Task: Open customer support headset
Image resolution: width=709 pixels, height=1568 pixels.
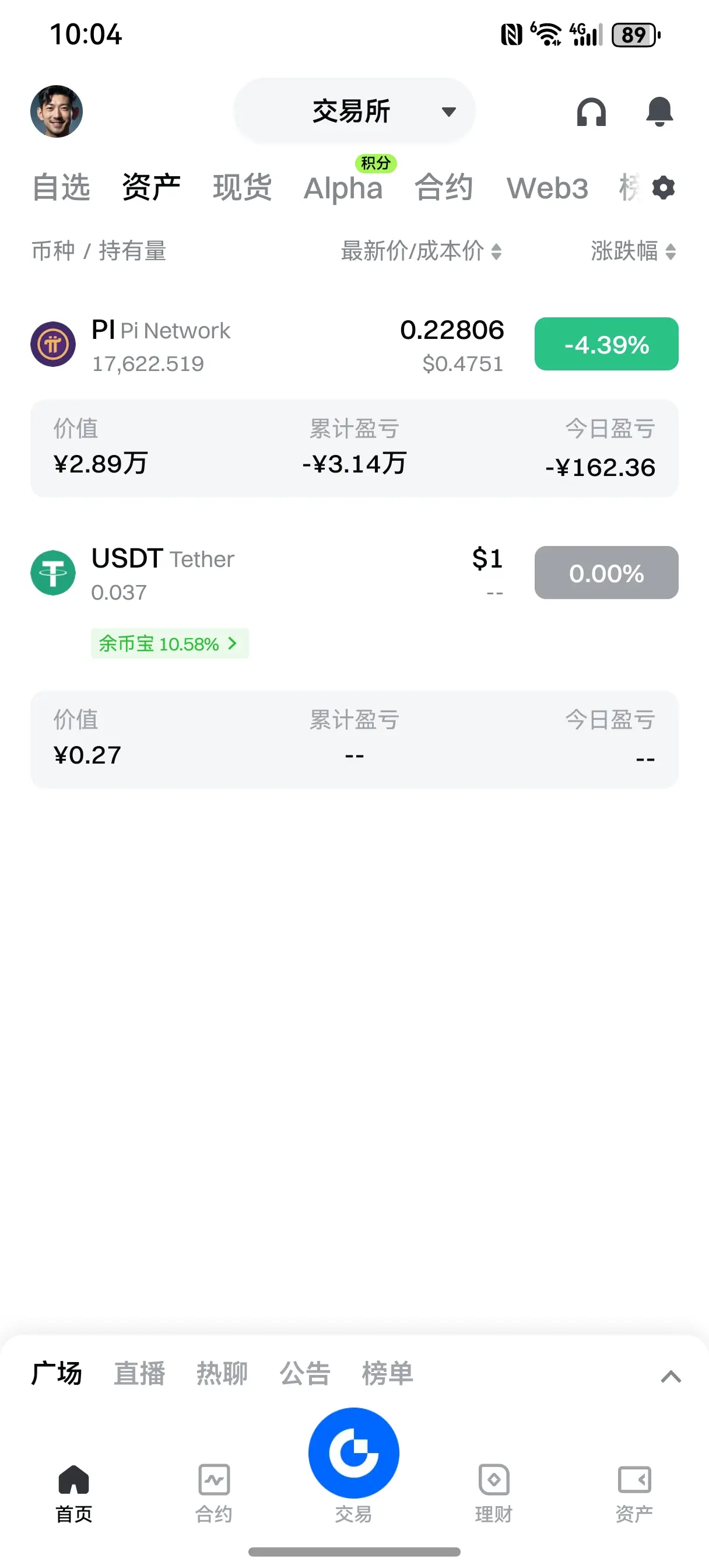Action: 591,112
